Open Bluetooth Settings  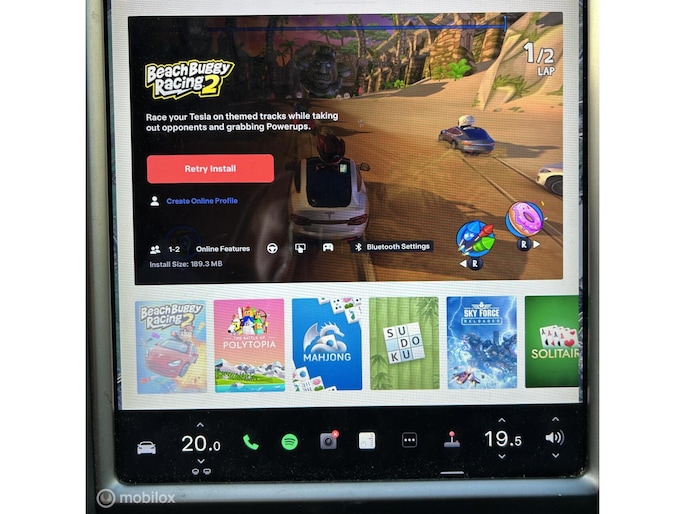[397, 247]
